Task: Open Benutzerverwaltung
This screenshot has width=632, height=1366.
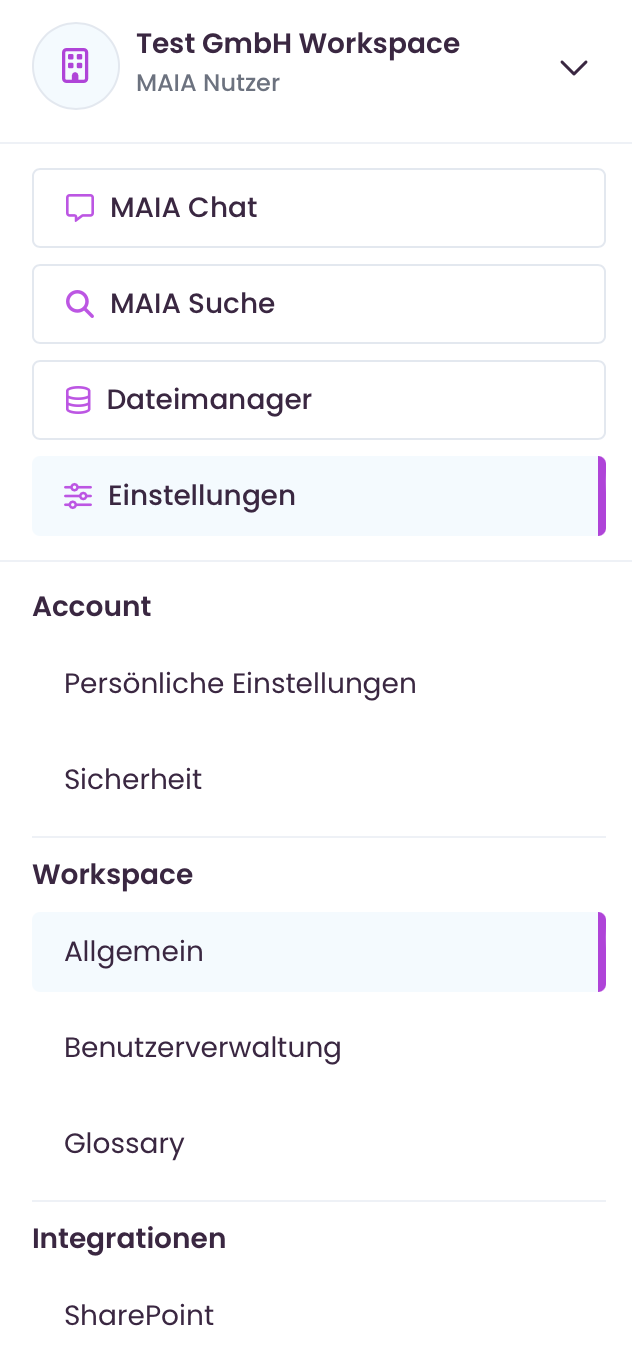Action: 319,1048
